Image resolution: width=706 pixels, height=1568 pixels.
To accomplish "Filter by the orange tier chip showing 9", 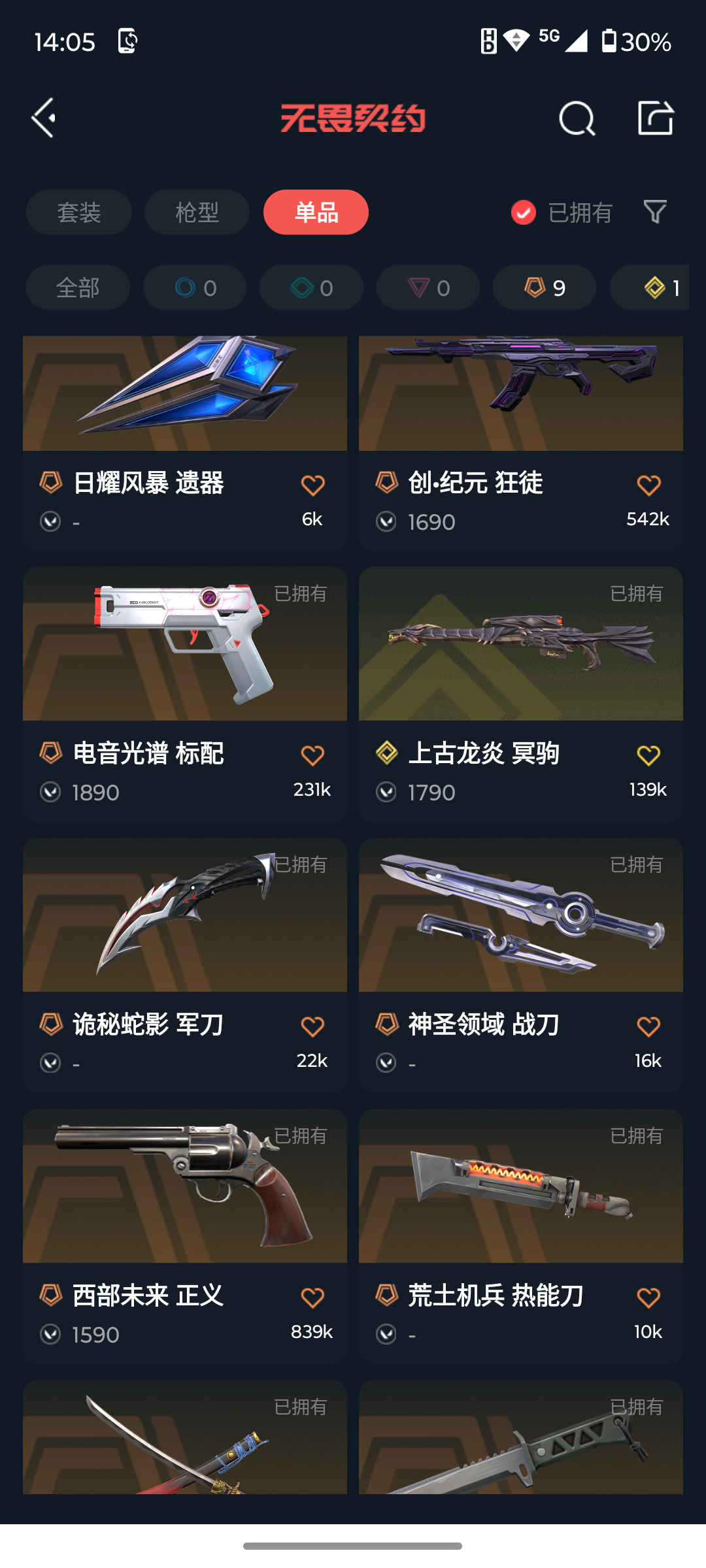I will (x=545, y=287).
